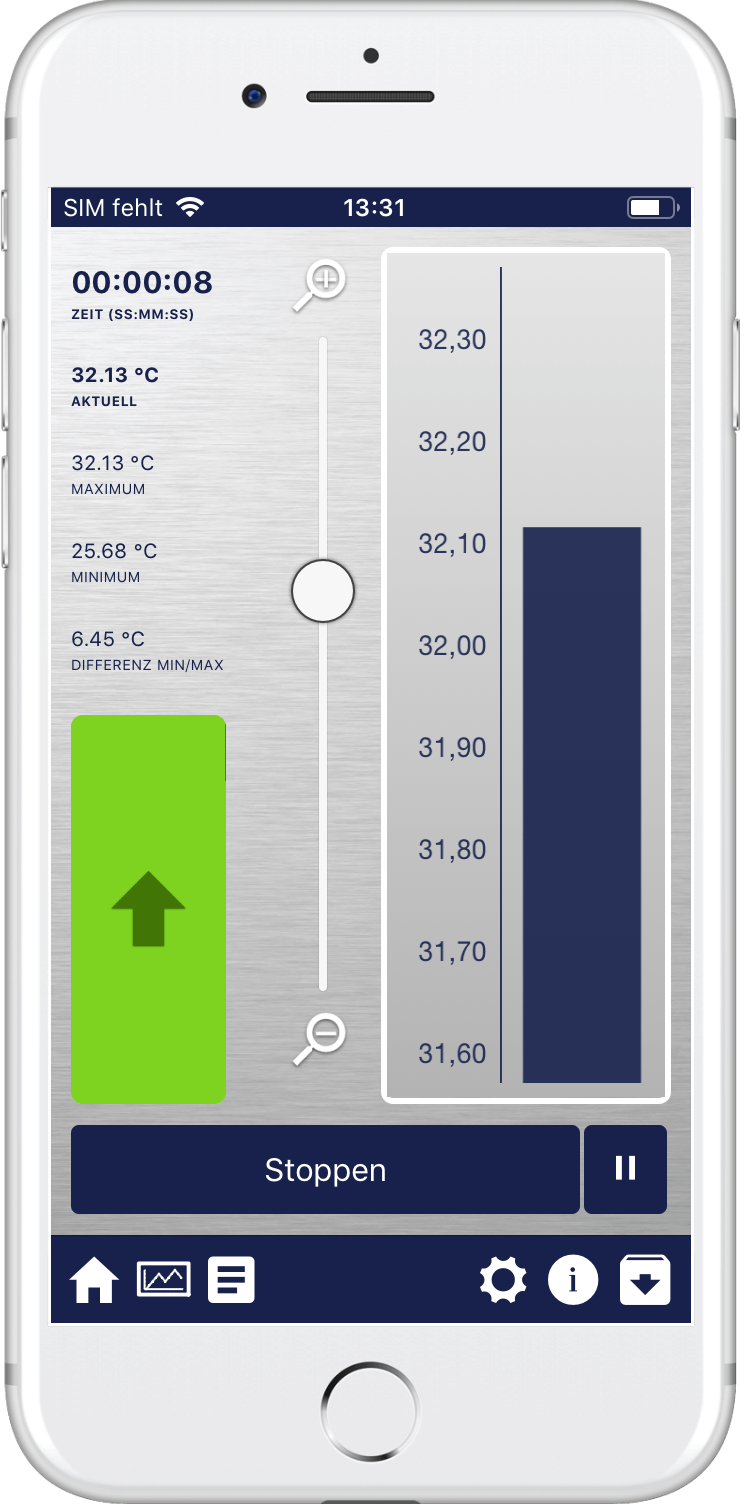744x1504 pixels.
Task: Open the notes list icon
Action: coord(231,1280)
